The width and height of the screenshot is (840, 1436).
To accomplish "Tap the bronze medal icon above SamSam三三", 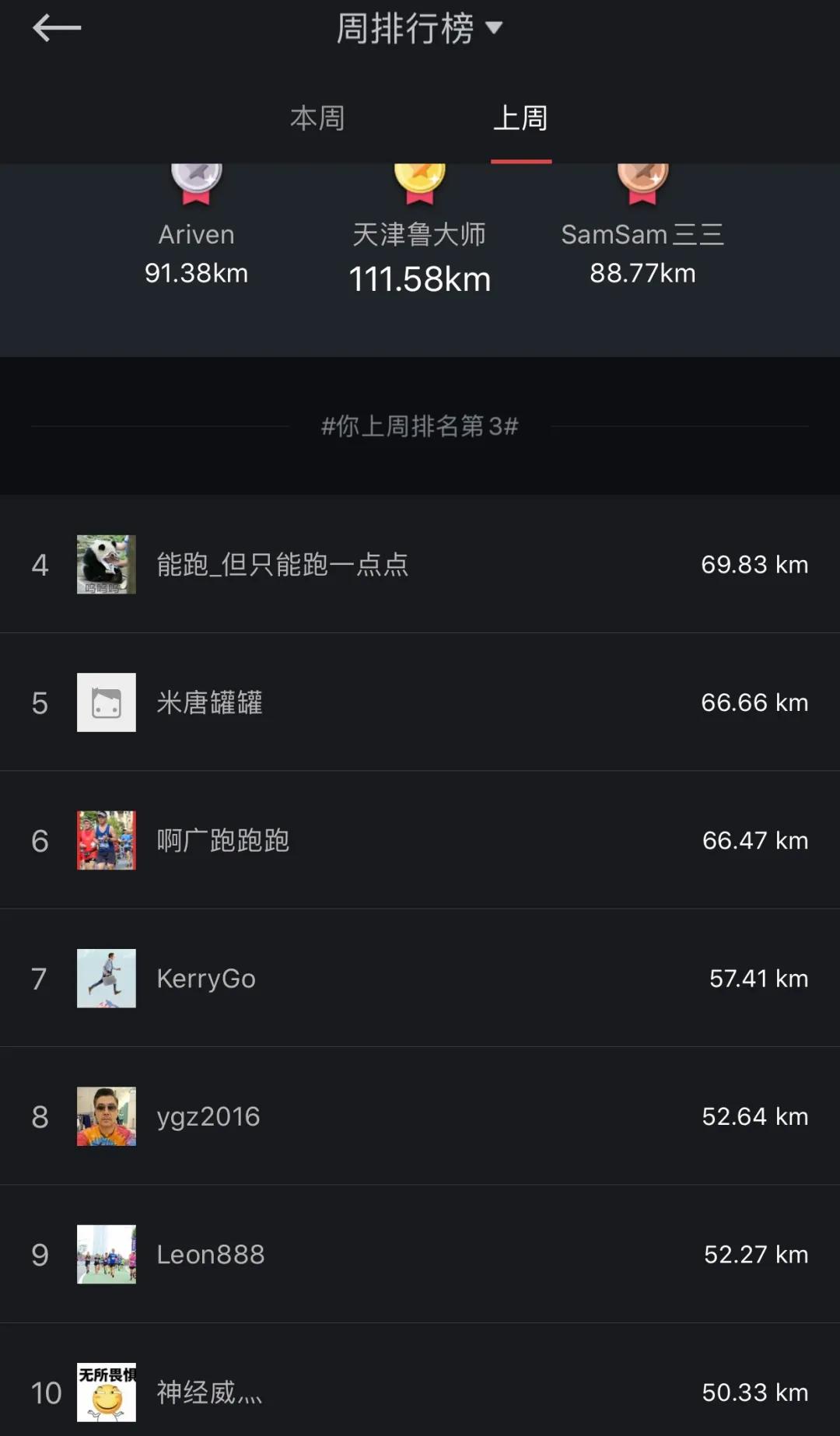I will [x=642, y=179].
